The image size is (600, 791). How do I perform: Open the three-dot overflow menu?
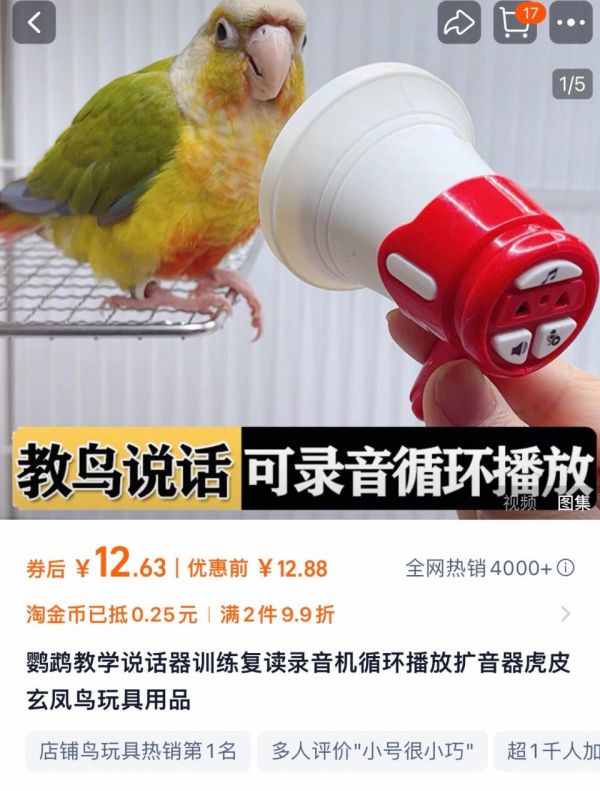coord(571,23)
